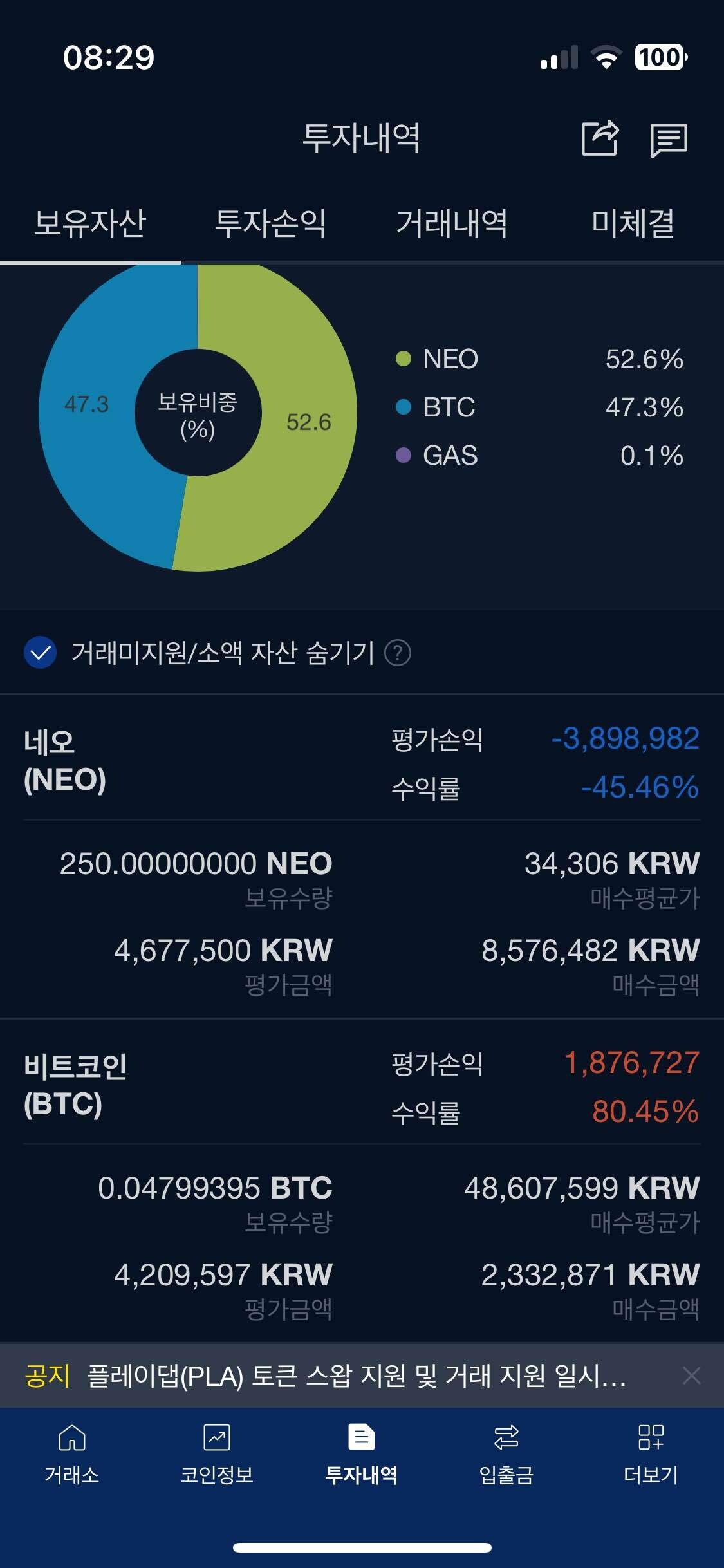
Task: Select NEO in the pie chart legend
Action: [x=449, y=359]
